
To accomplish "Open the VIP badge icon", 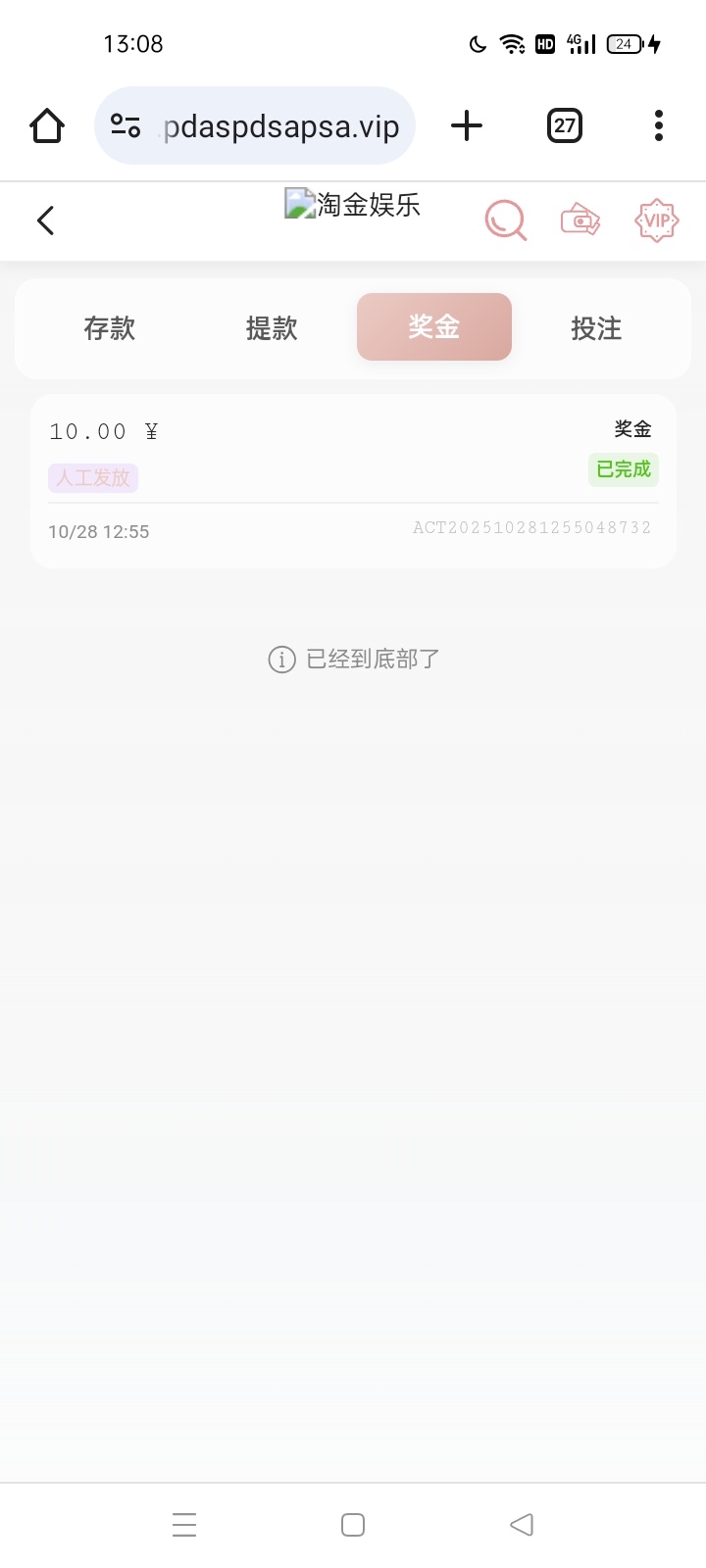I will point(656,220).
